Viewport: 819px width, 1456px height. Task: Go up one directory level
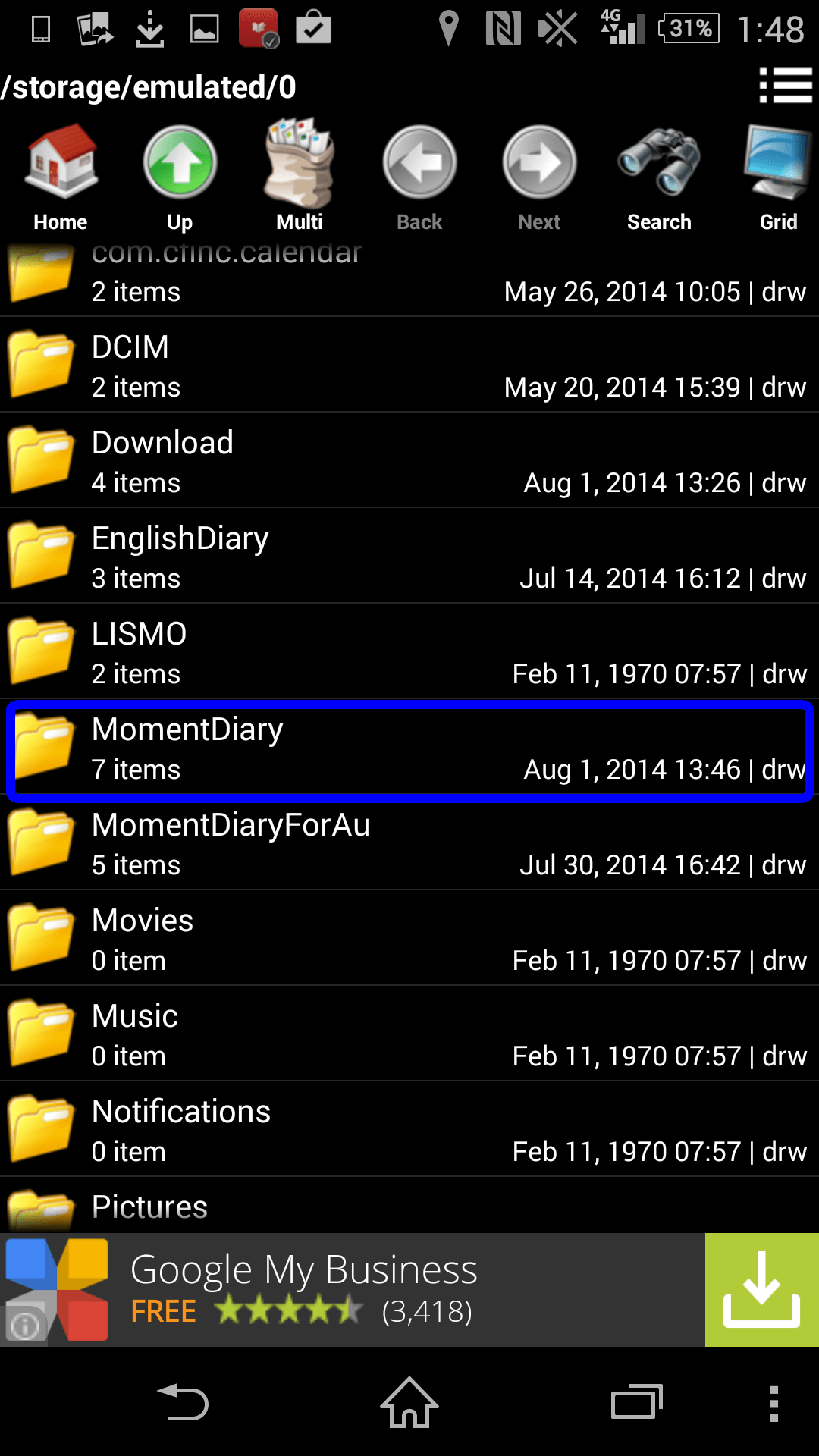(x=180, y=178)
